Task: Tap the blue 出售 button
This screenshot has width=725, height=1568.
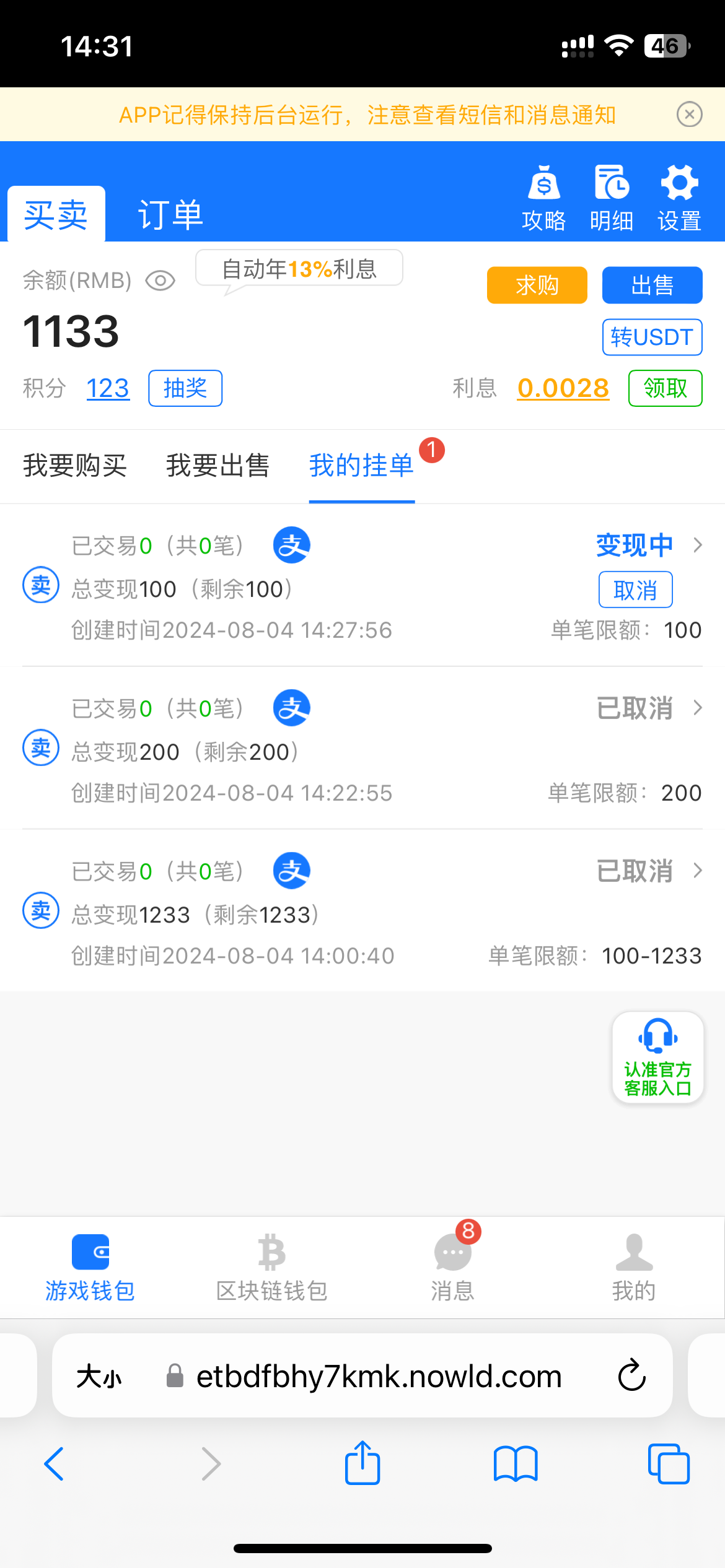Action: pos(652,285)
